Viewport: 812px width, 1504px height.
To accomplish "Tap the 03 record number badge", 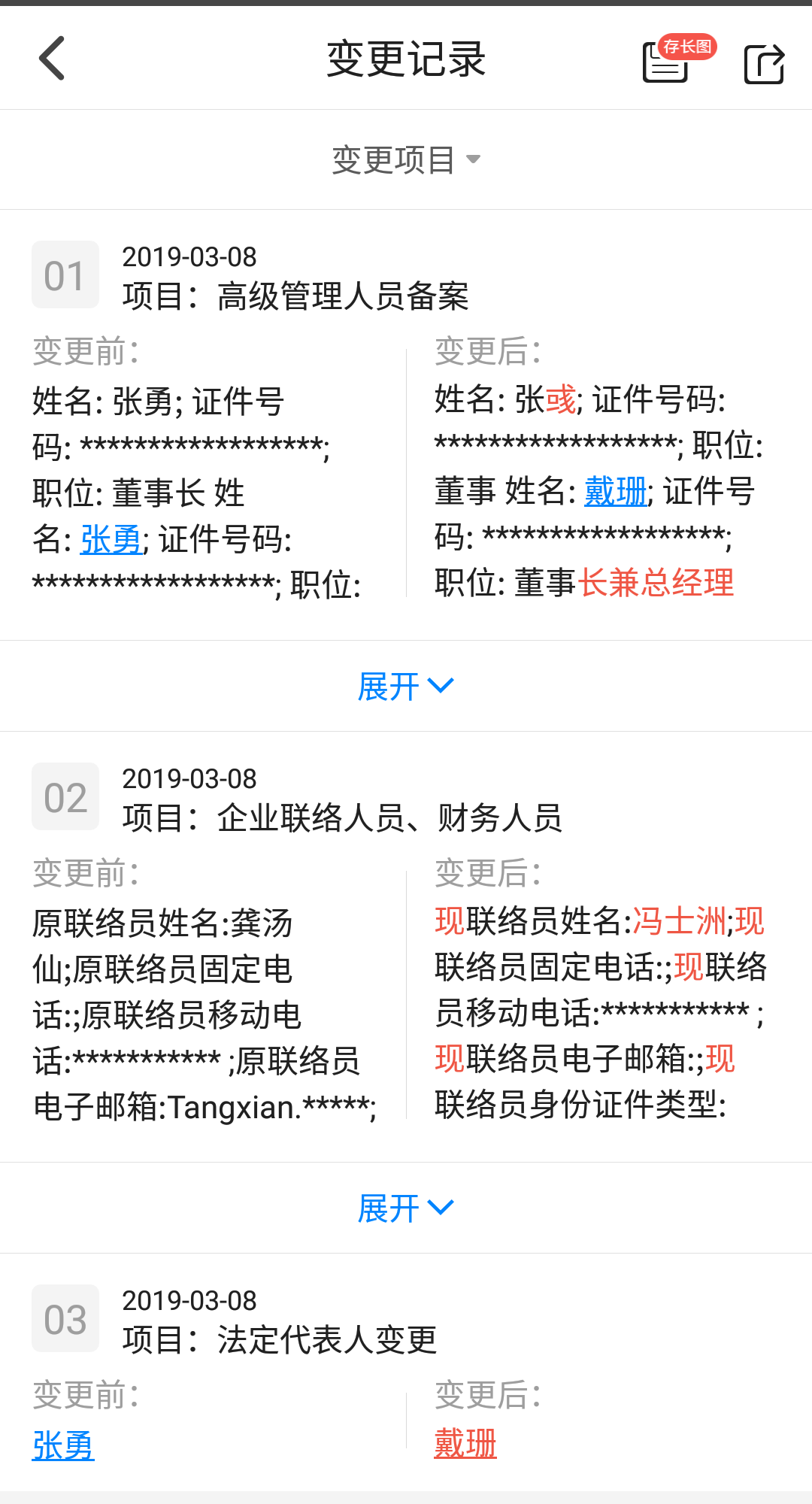I will pos(65,1318).
